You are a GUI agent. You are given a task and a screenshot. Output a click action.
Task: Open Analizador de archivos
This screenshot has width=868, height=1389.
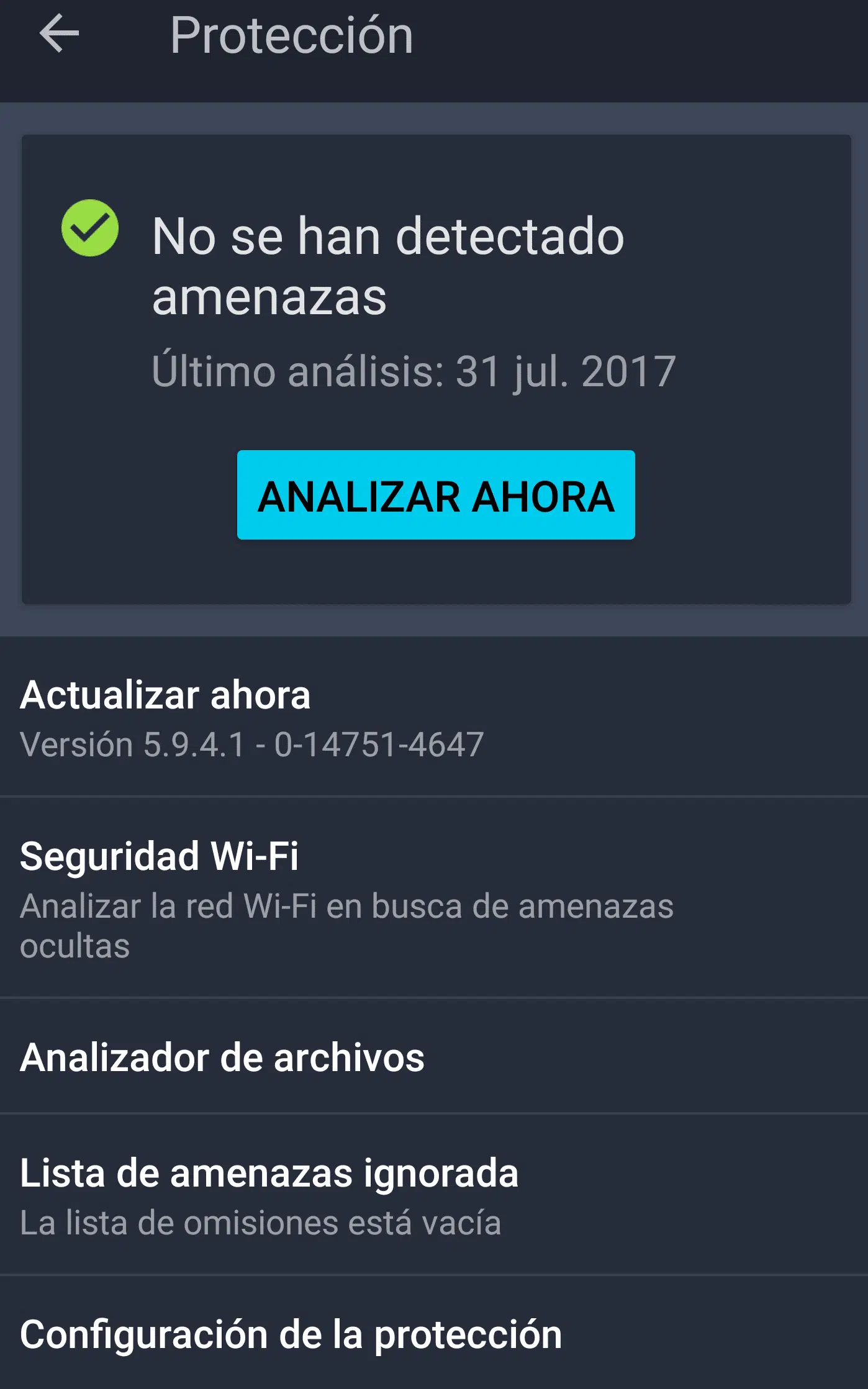coord(434,1056)
